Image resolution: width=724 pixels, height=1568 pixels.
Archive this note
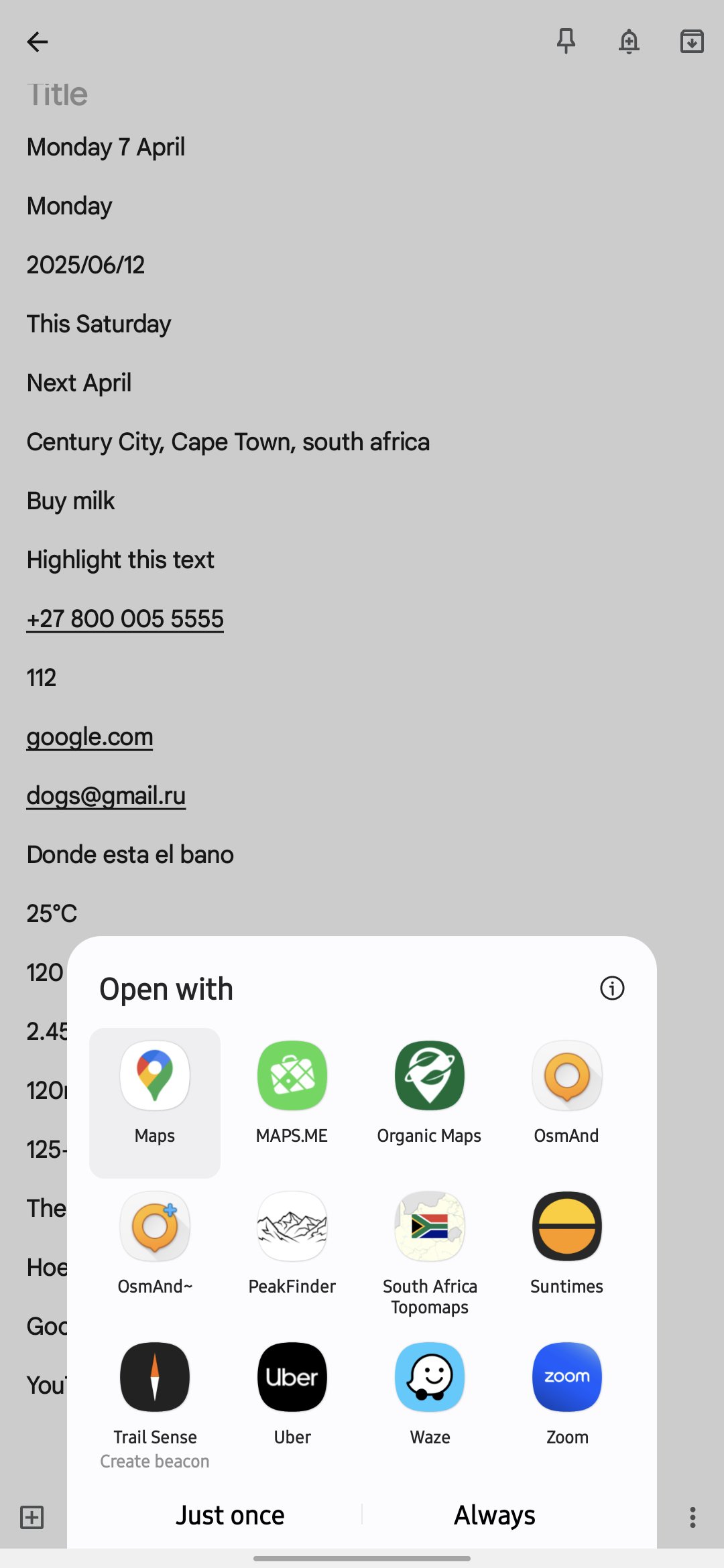pyautogui.click(x=692, y=42)
